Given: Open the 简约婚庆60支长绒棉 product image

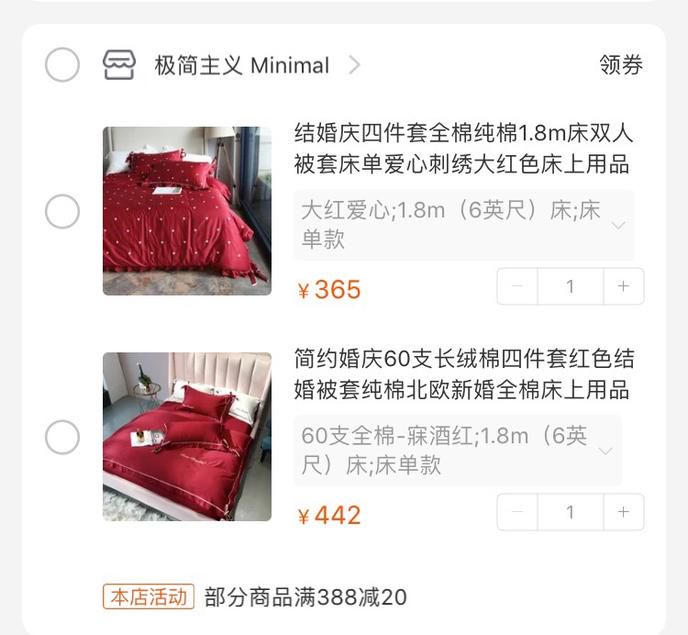Looking at the screenshot, I should pyautogui.click(x=186, y=436).
